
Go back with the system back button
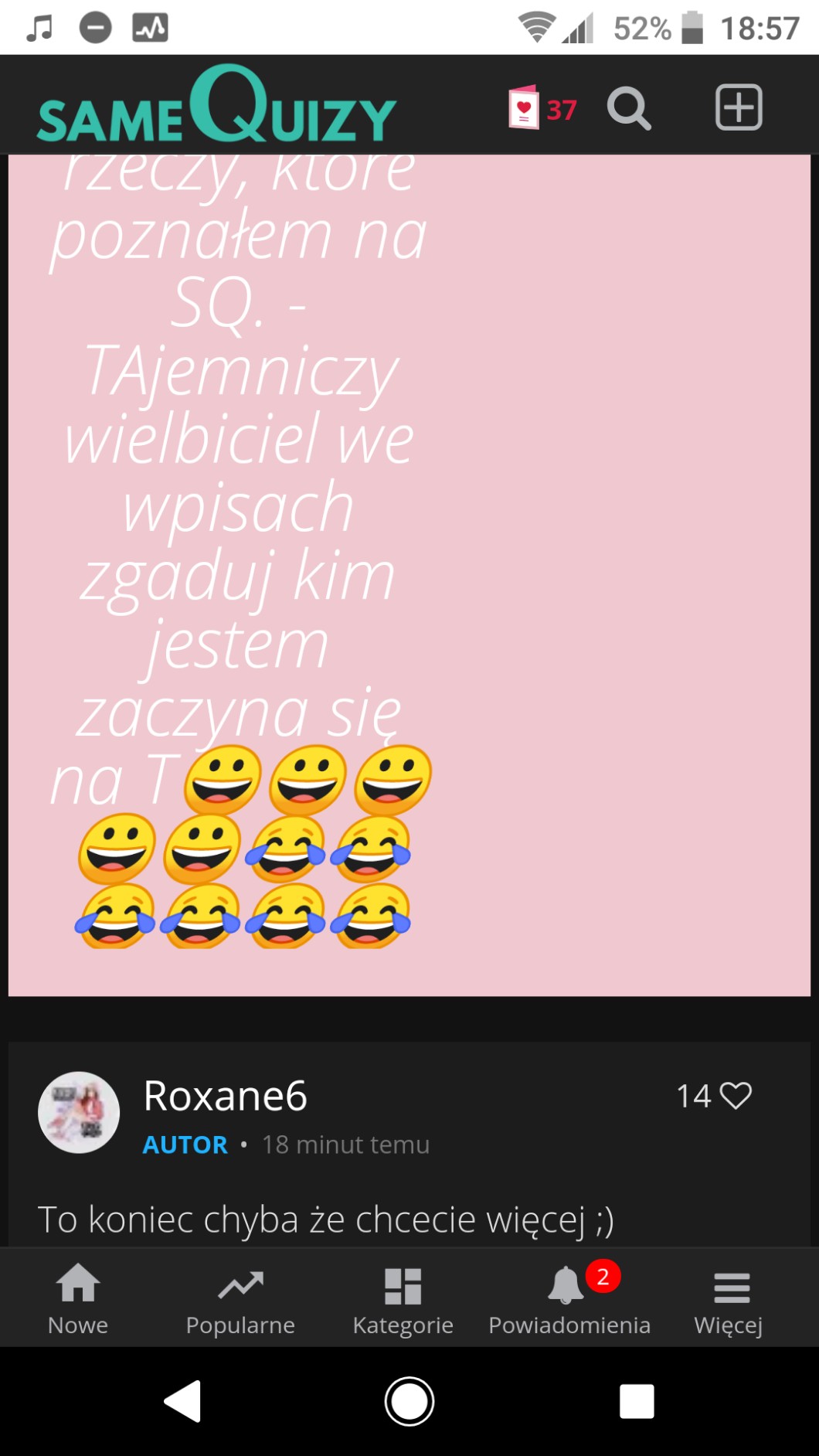click(x=183, y=1401)
